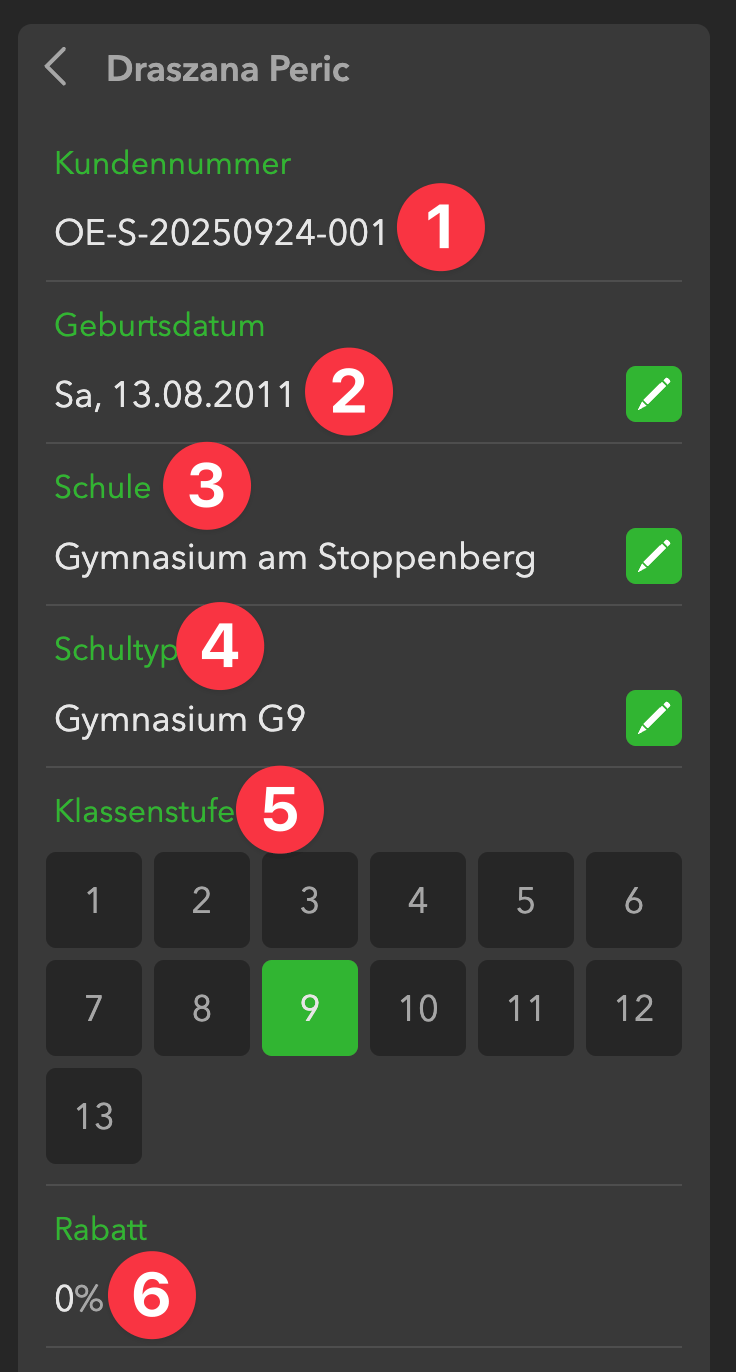This screenshot has height=1372, width=736.
Task: Choose Klassenstufe 12
Action: [634, 1008]
